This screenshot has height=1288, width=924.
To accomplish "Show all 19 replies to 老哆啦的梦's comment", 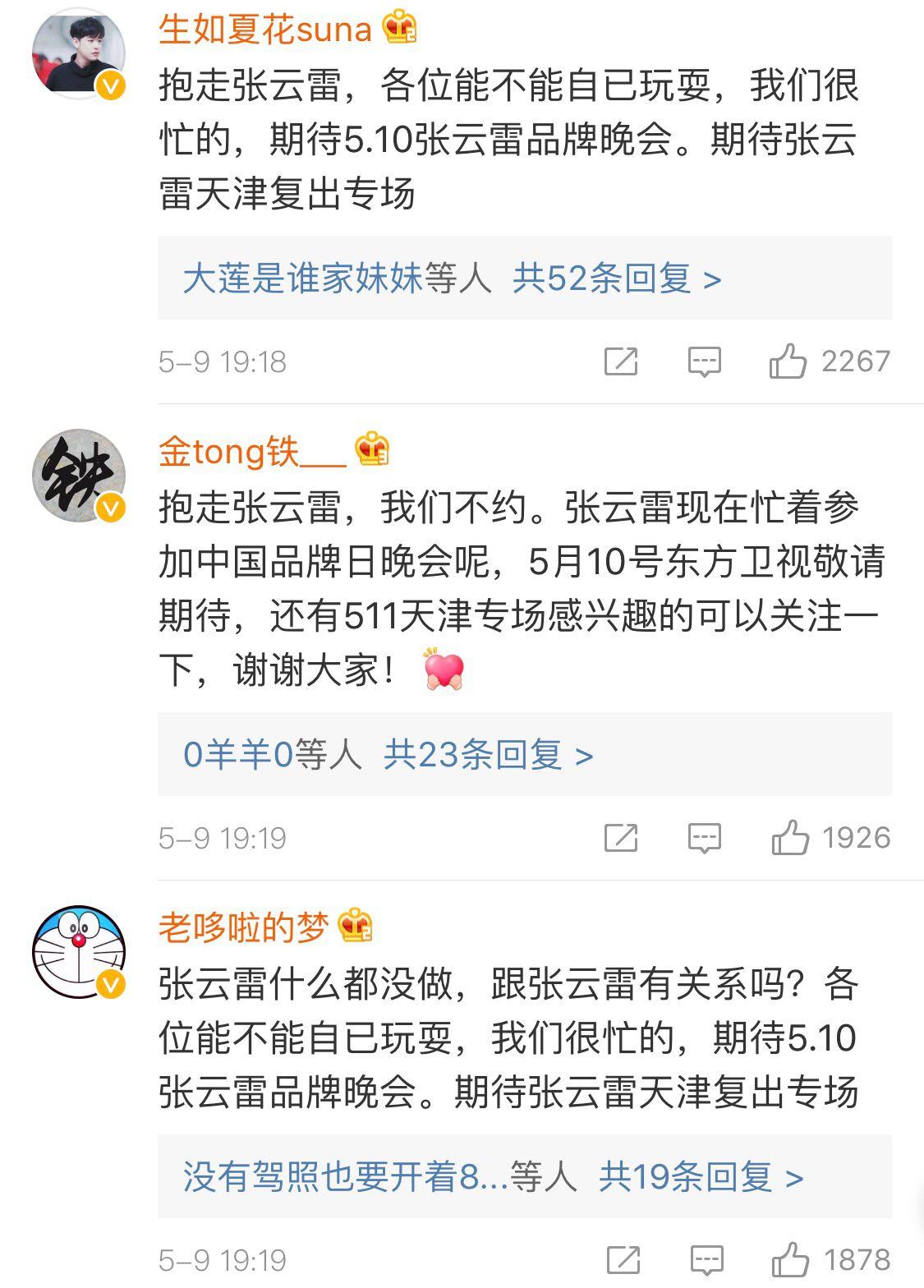I will (701, 1177).
